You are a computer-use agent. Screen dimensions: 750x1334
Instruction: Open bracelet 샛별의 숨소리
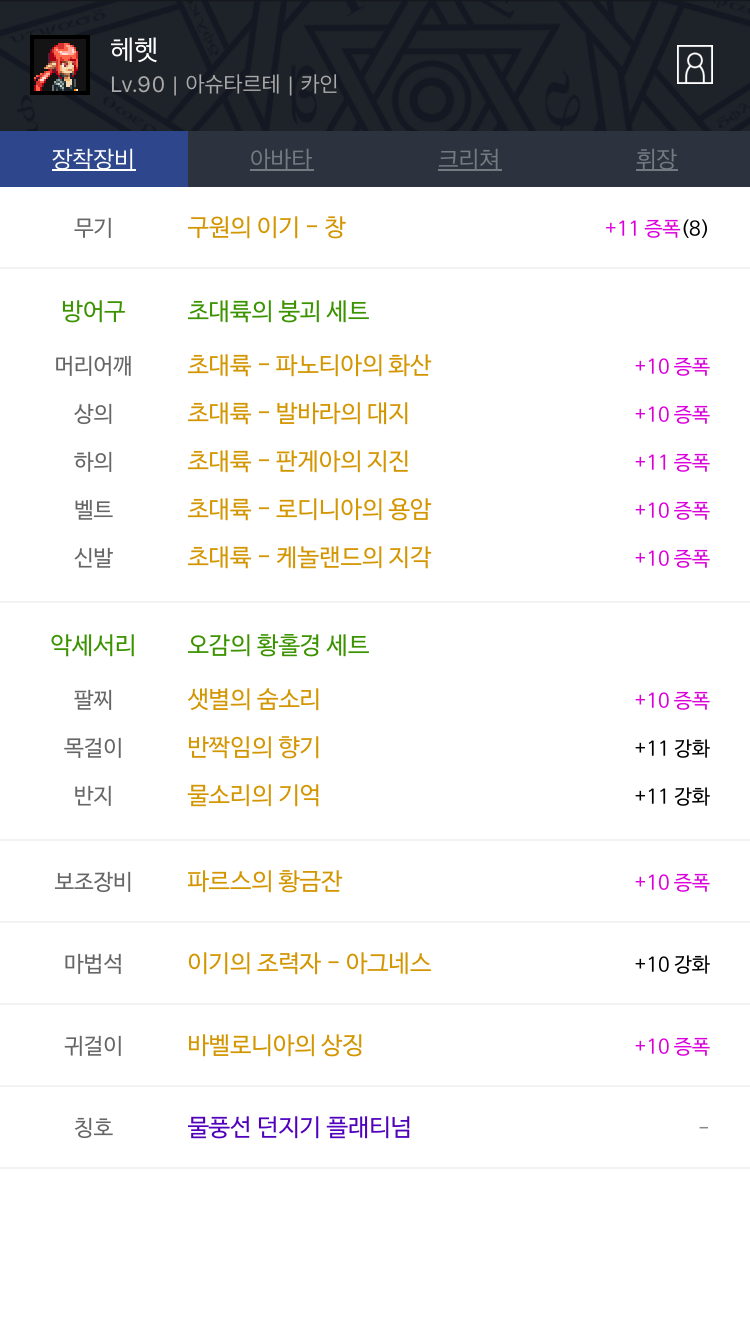(254, 699)
